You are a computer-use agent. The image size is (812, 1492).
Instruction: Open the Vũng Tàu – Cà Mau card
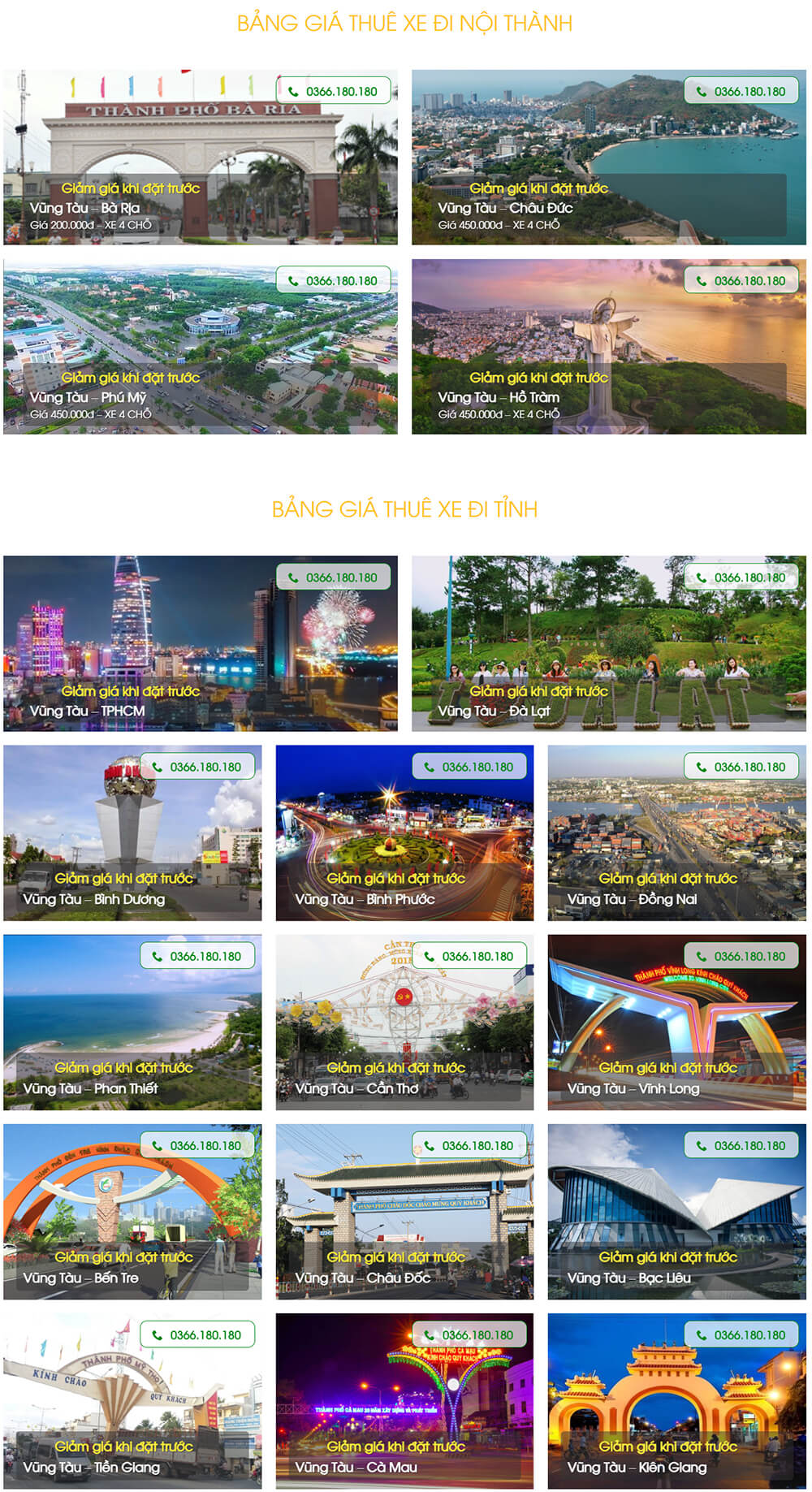click(x=356, y=1467)
